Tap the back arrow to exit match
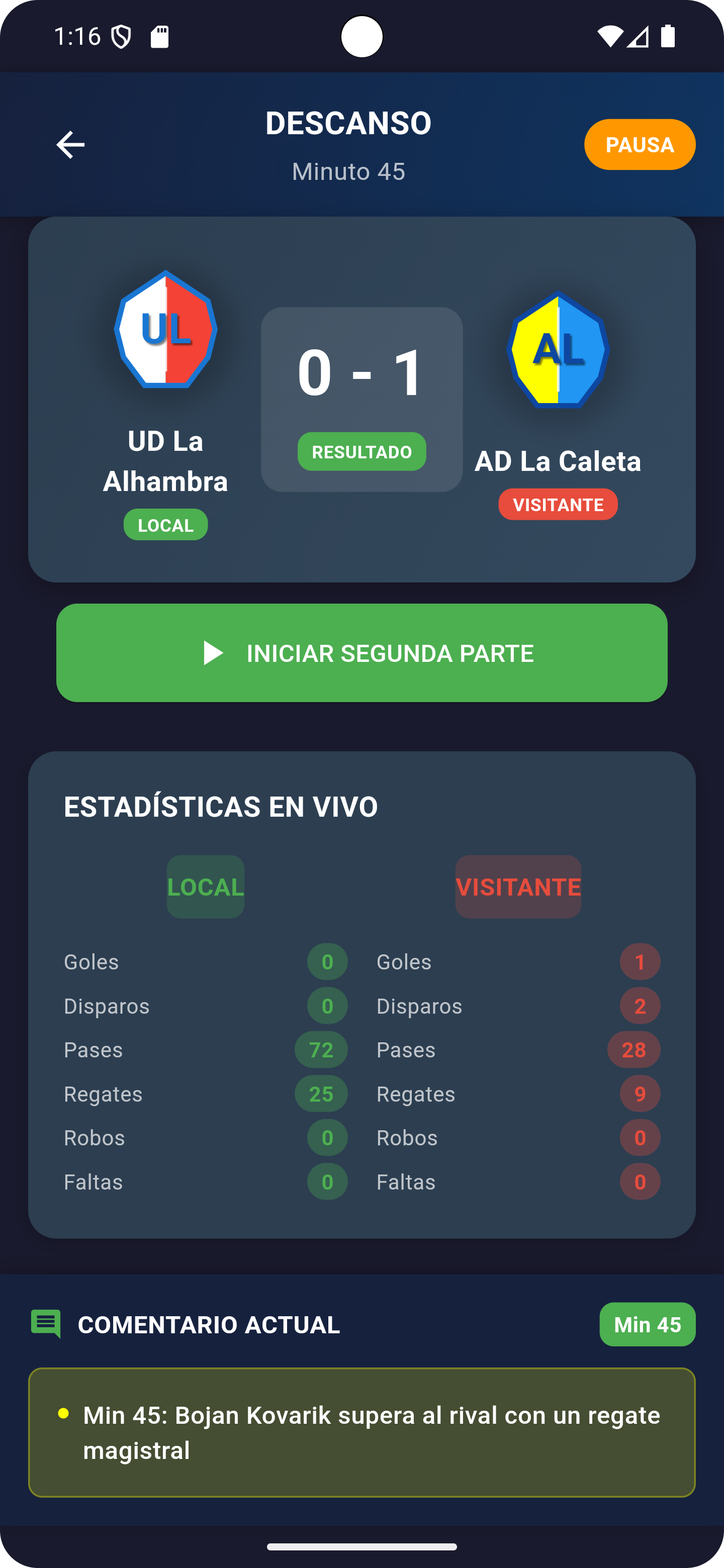The height and width of the screenshot is (1568, 724). pyautogui.click(x=71, y=144)
